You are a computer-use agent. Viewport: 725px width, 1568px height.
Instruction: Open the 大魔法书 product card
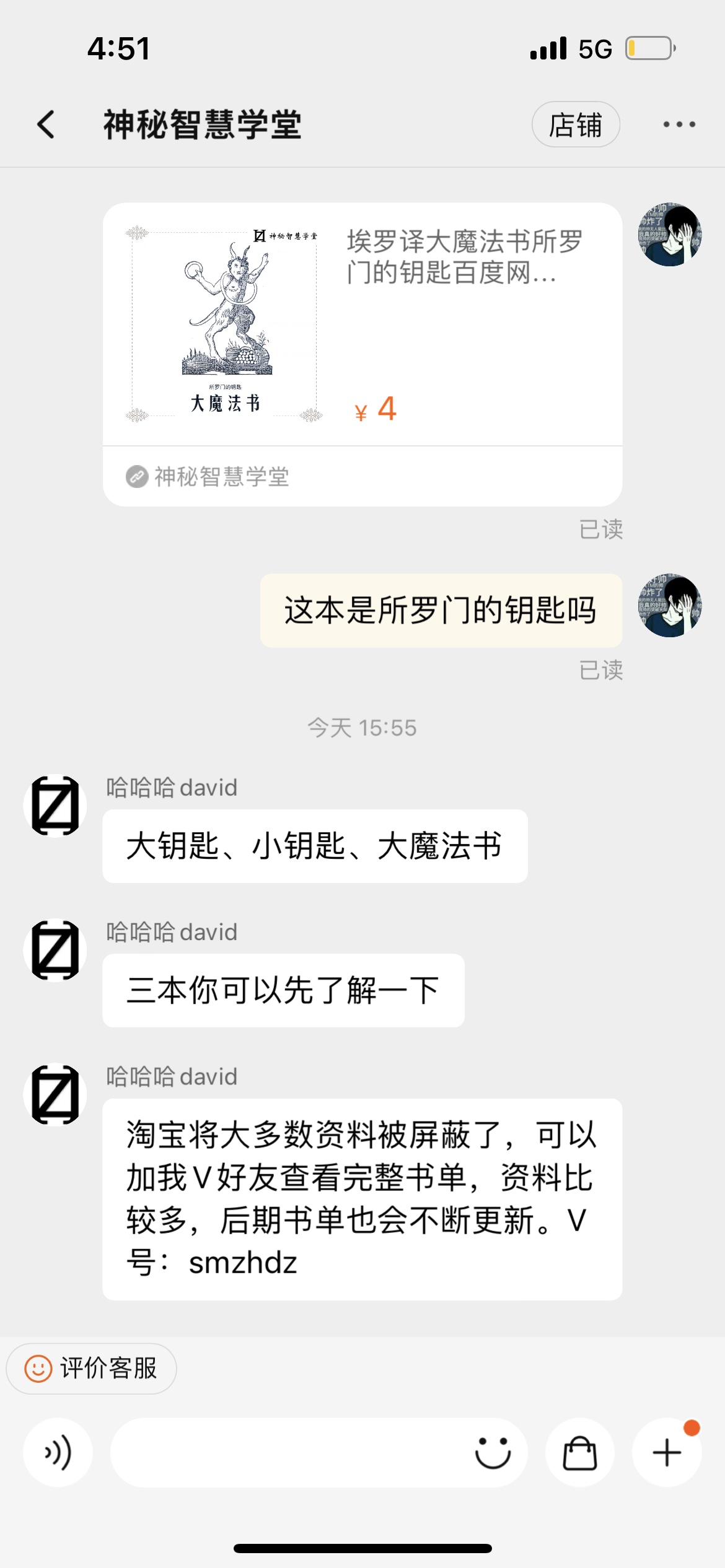point(362,324)
